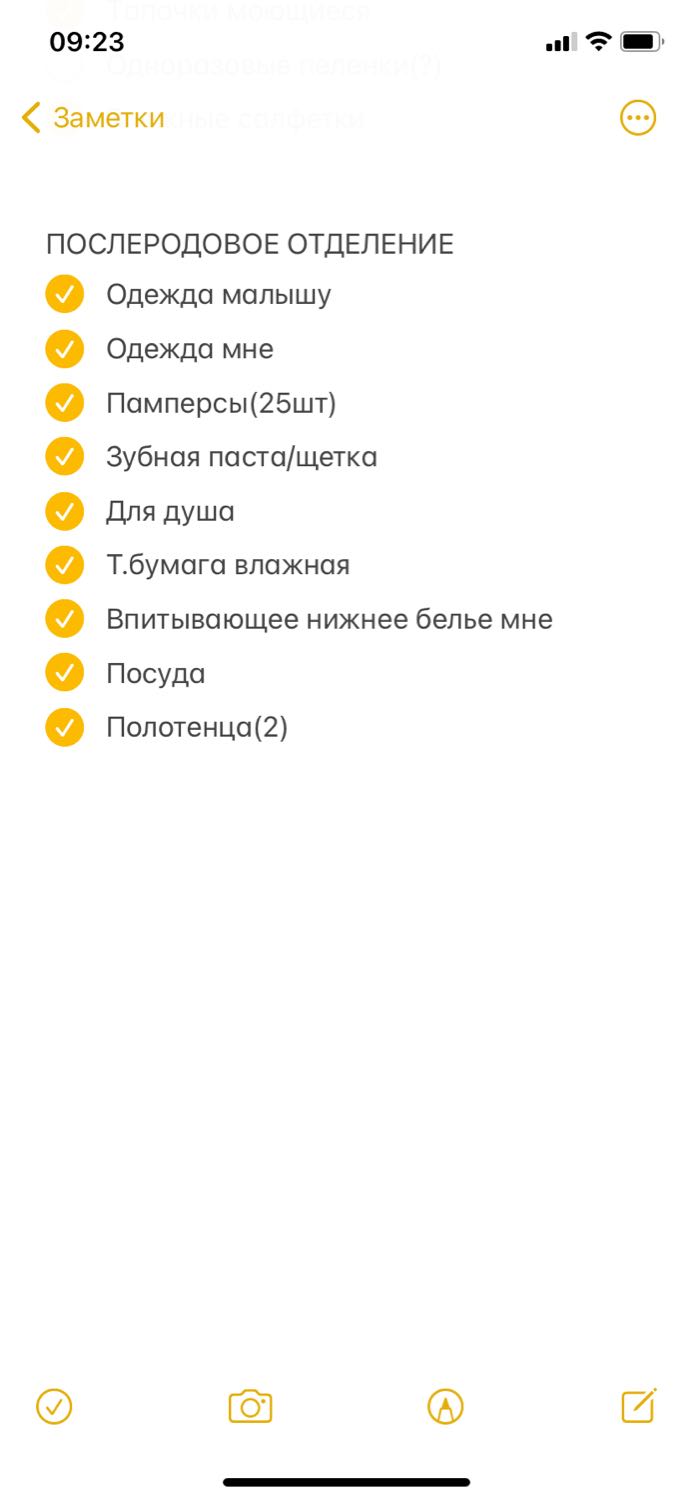
Task: Uncheck the Одежда малышу item
Action: click(x=65, y=295)
